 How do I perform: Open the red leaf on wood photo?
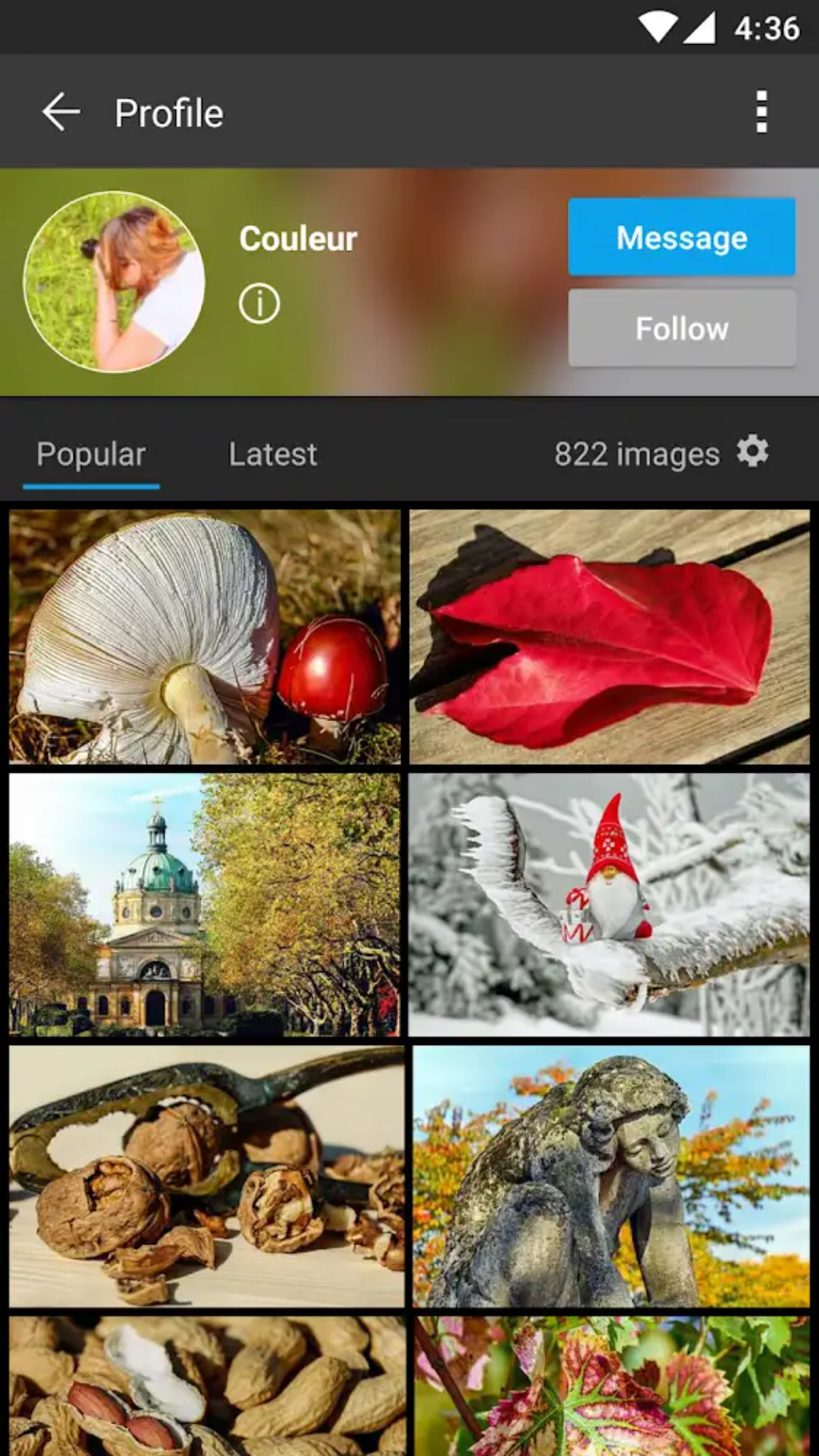610,636
